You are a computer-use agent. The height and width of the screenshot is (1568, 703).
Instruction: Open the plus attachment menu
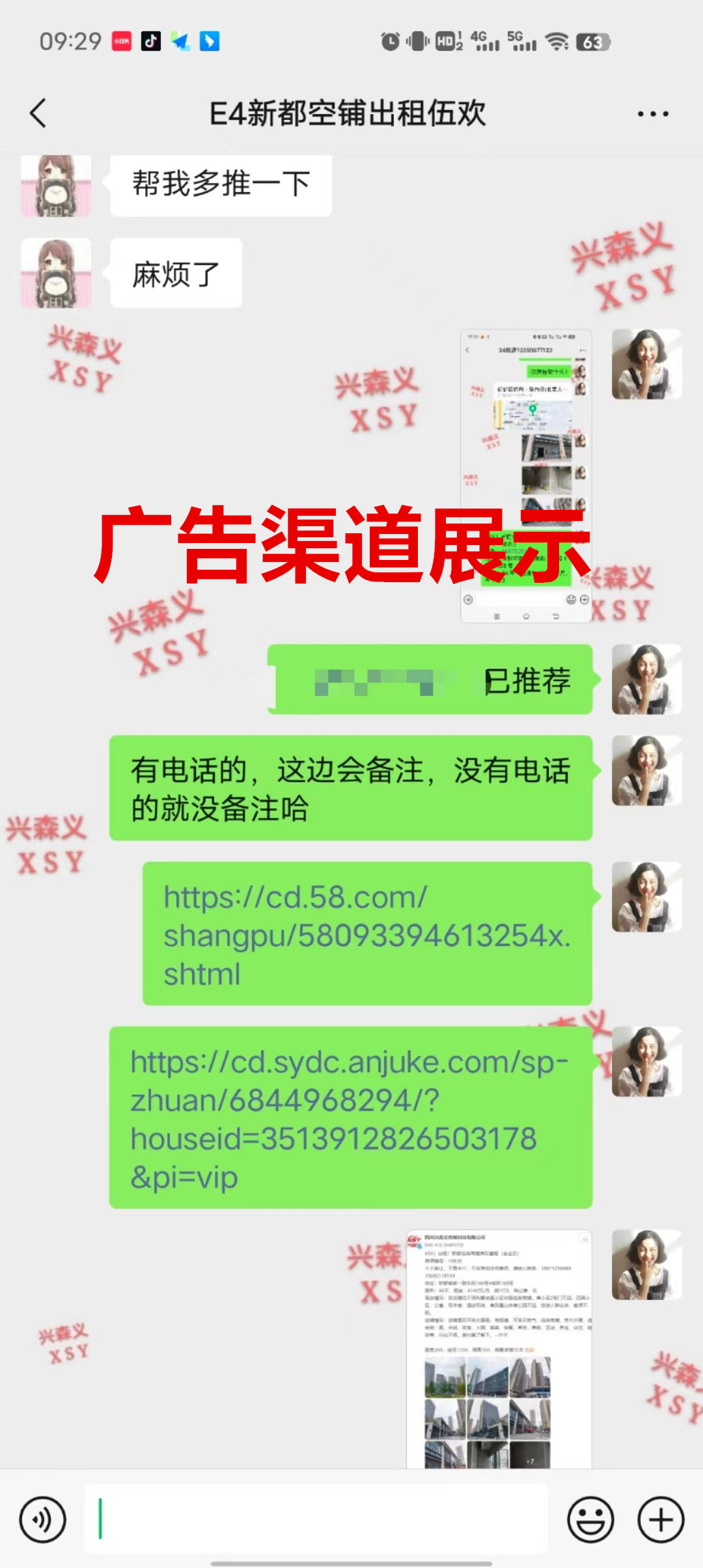pyautogui.click(x=661, y=1520)
